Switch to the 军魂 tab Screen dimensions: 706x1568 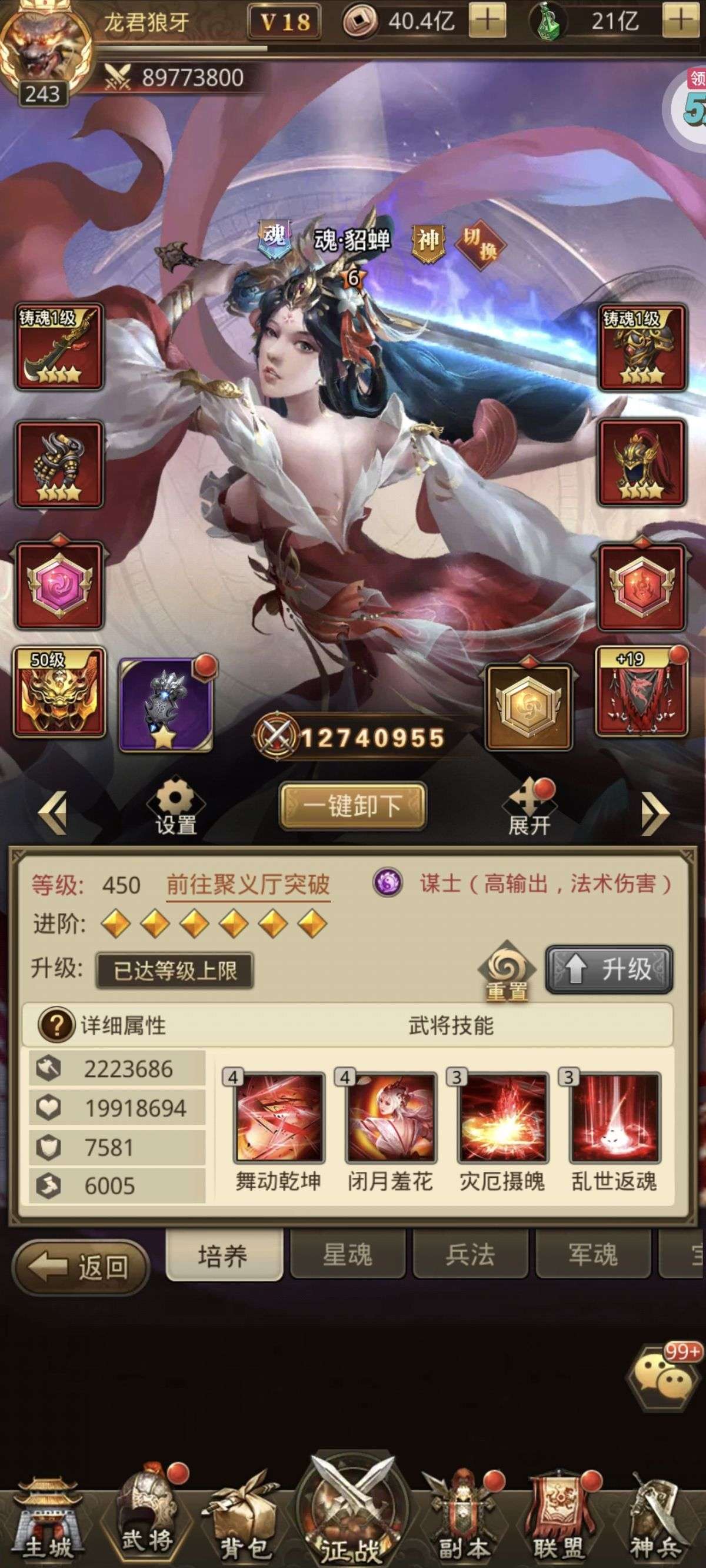point(593,1254)
